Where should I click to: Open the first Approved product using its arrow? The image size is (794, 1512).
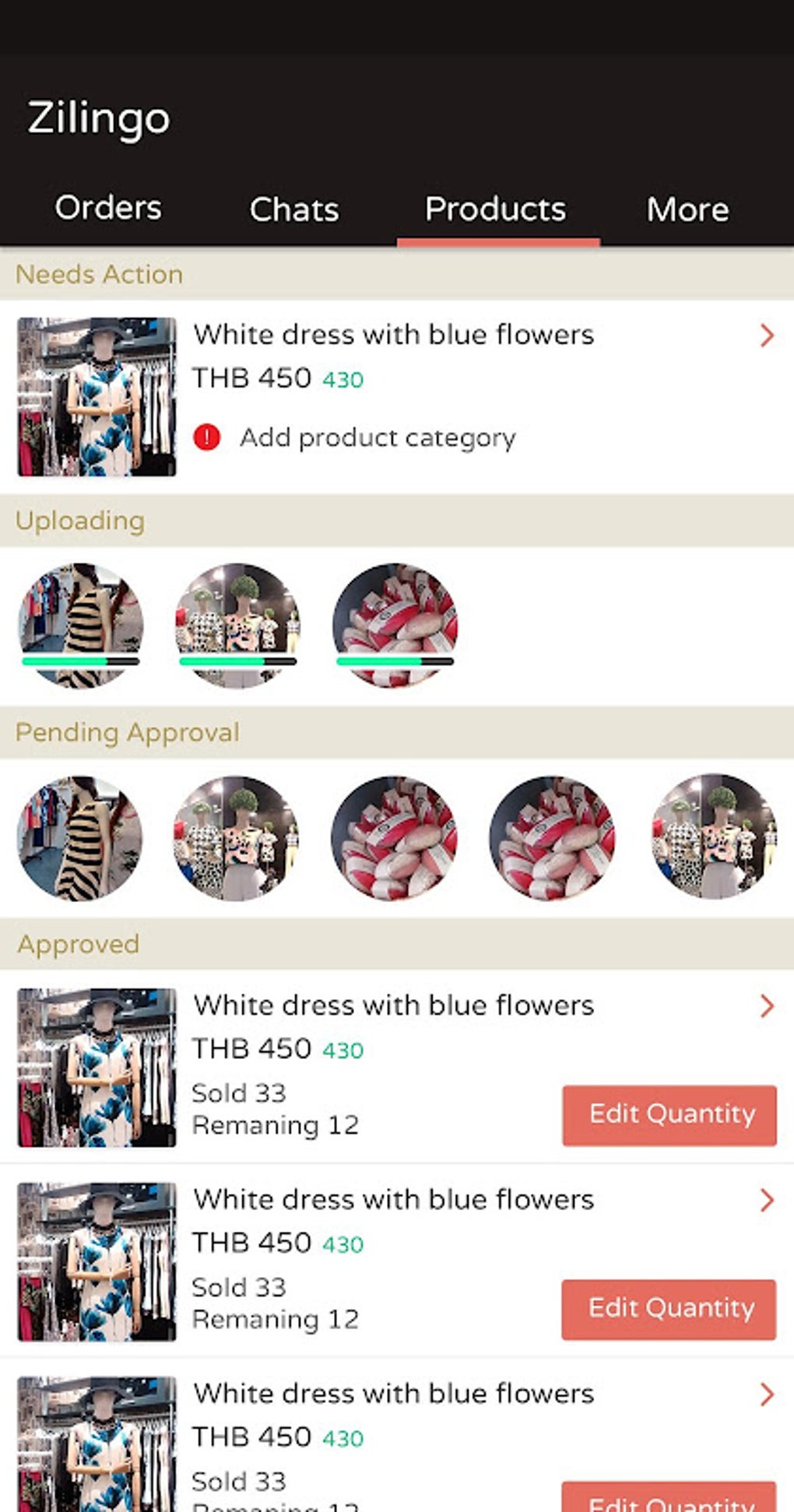point(768,1006)
